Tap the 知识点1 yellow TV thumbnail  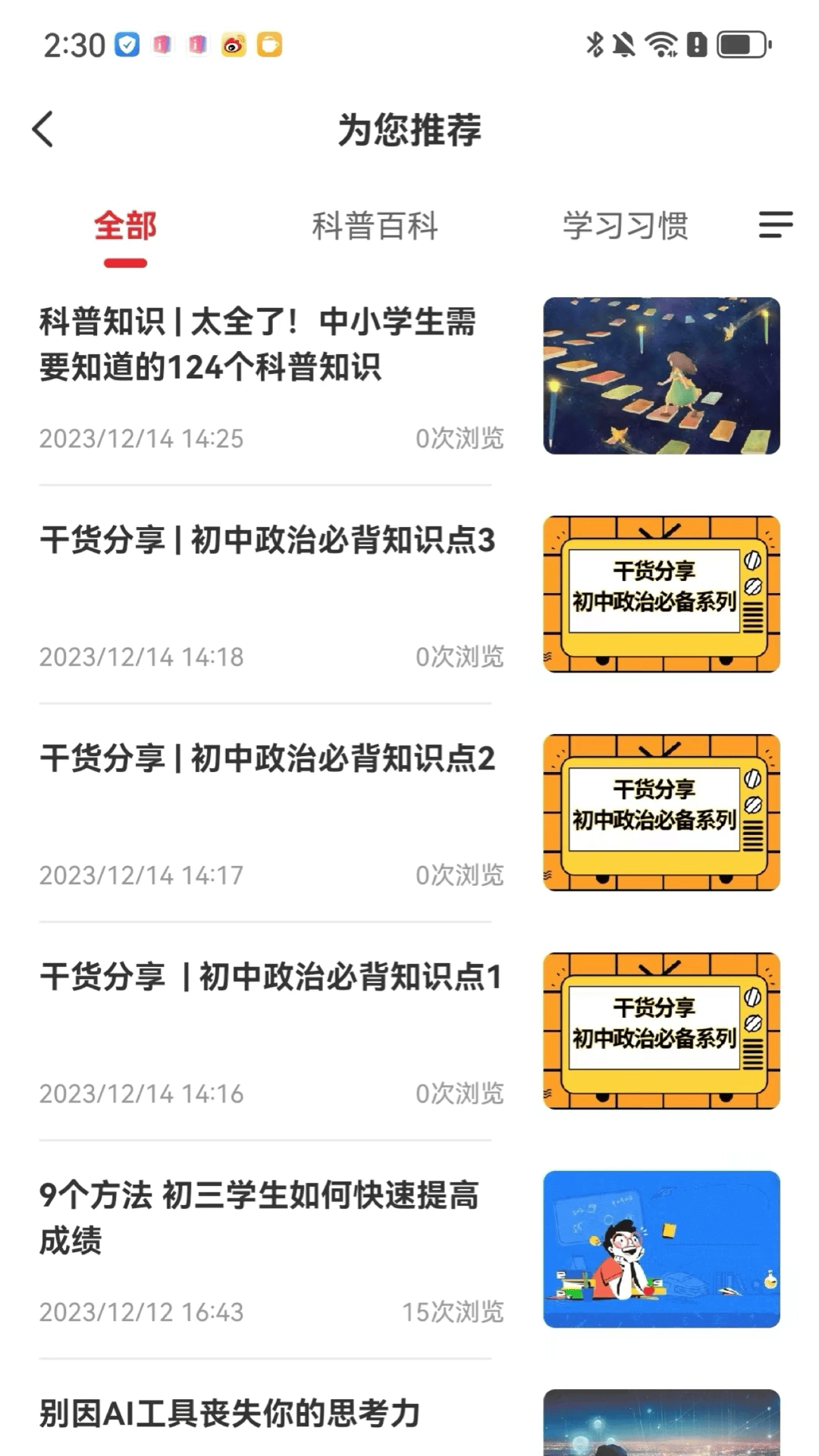[661, 1031]
